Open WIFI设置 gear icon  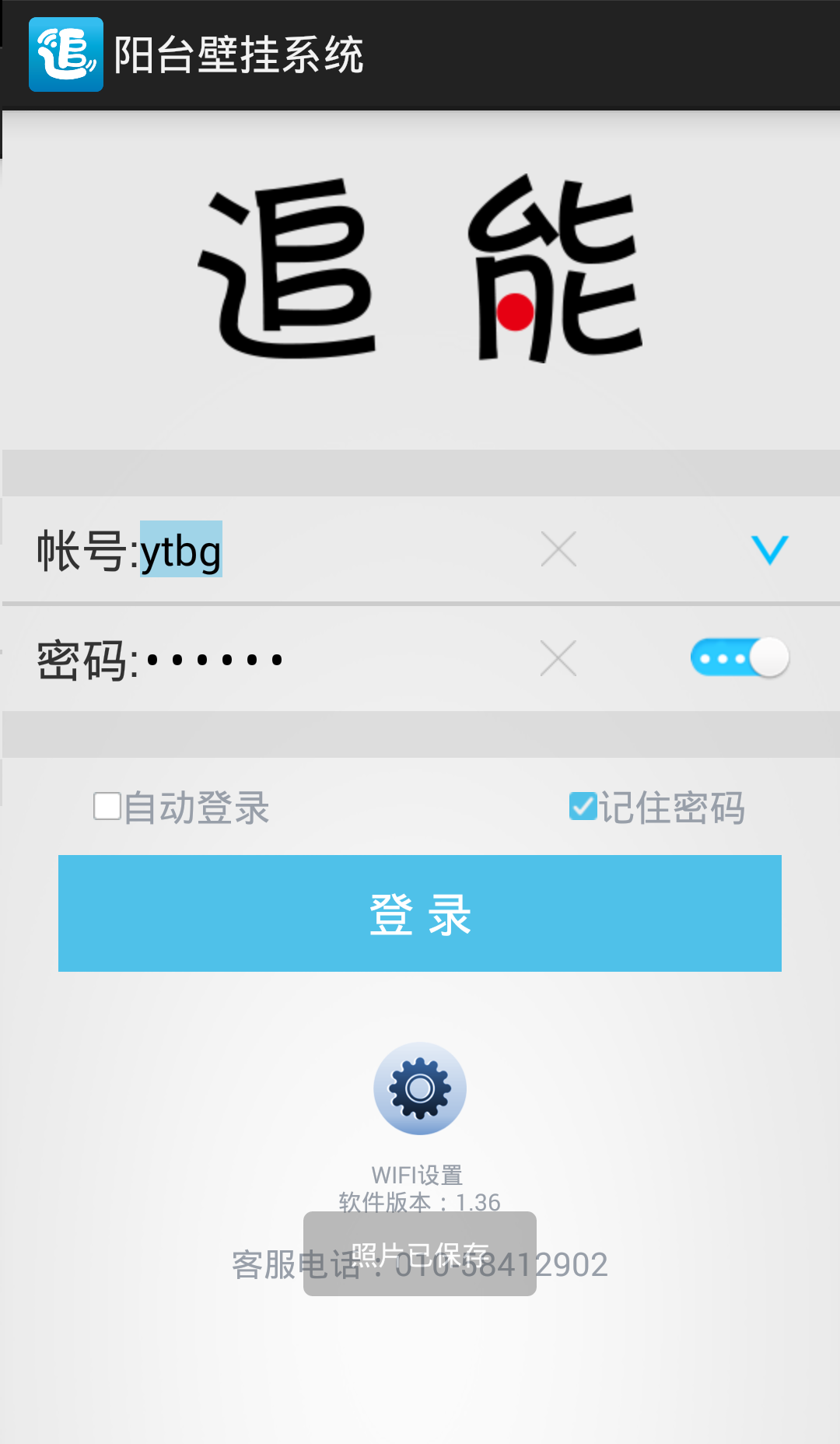(420, 1089)
